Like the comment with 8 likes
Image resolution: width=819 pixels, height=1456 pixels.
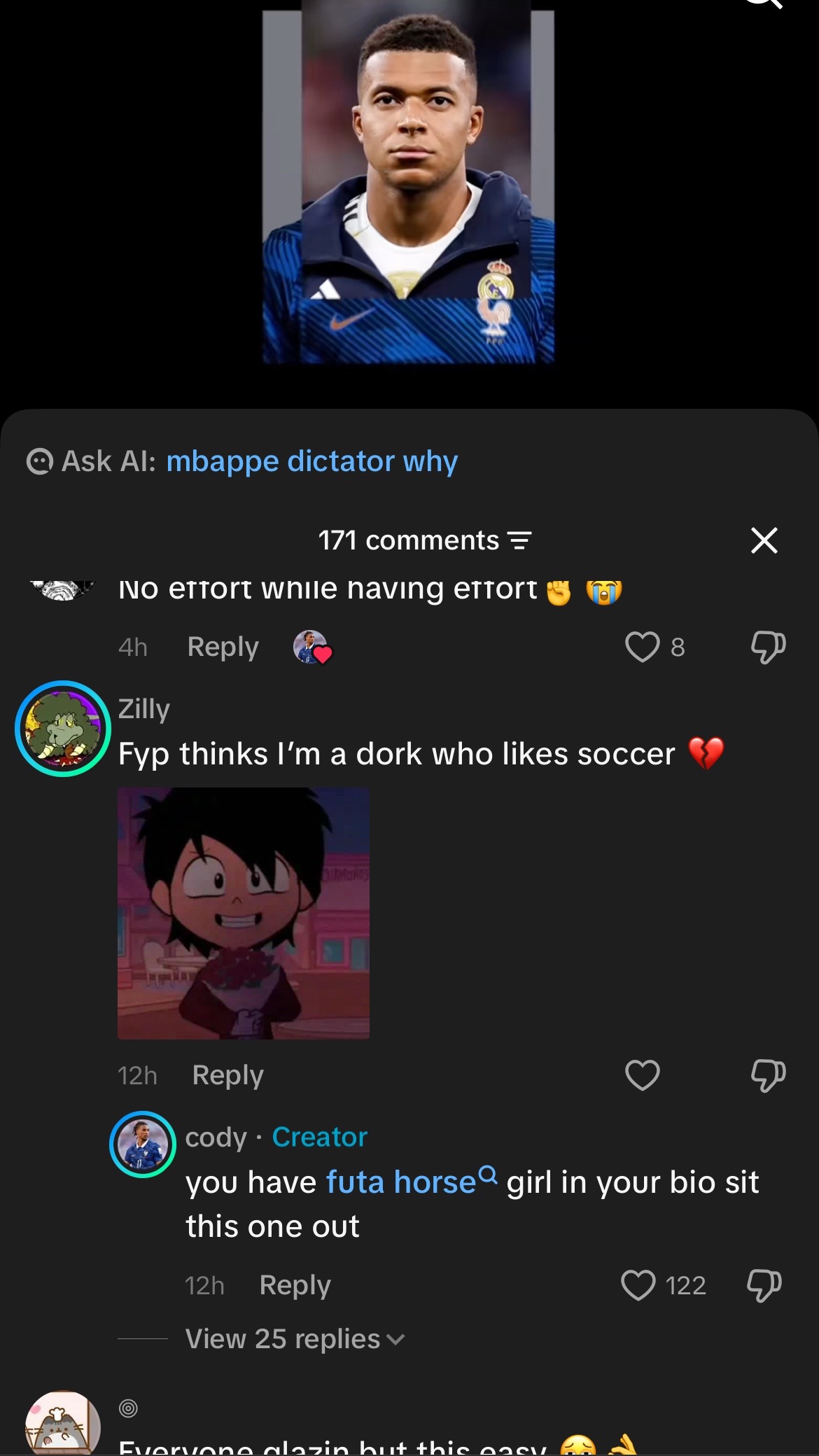click(x=642, y=647)
